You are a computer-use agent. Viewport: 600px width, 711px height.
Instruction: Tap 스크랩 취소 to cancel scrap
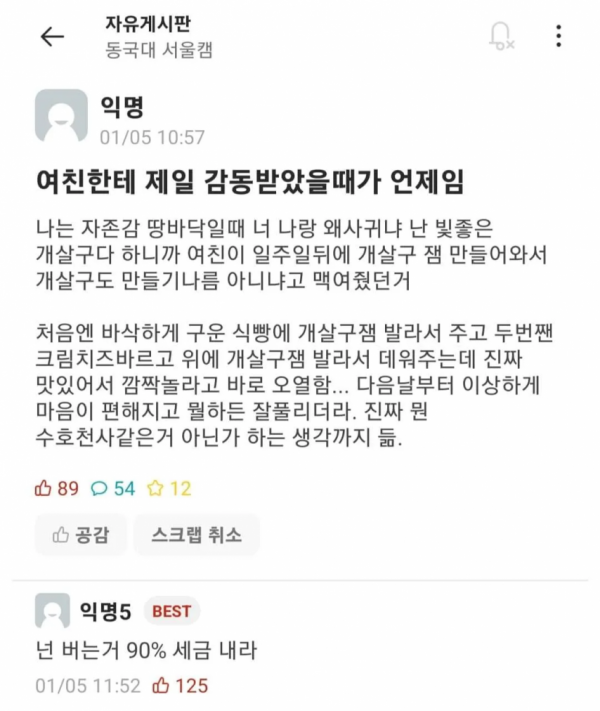196,535
